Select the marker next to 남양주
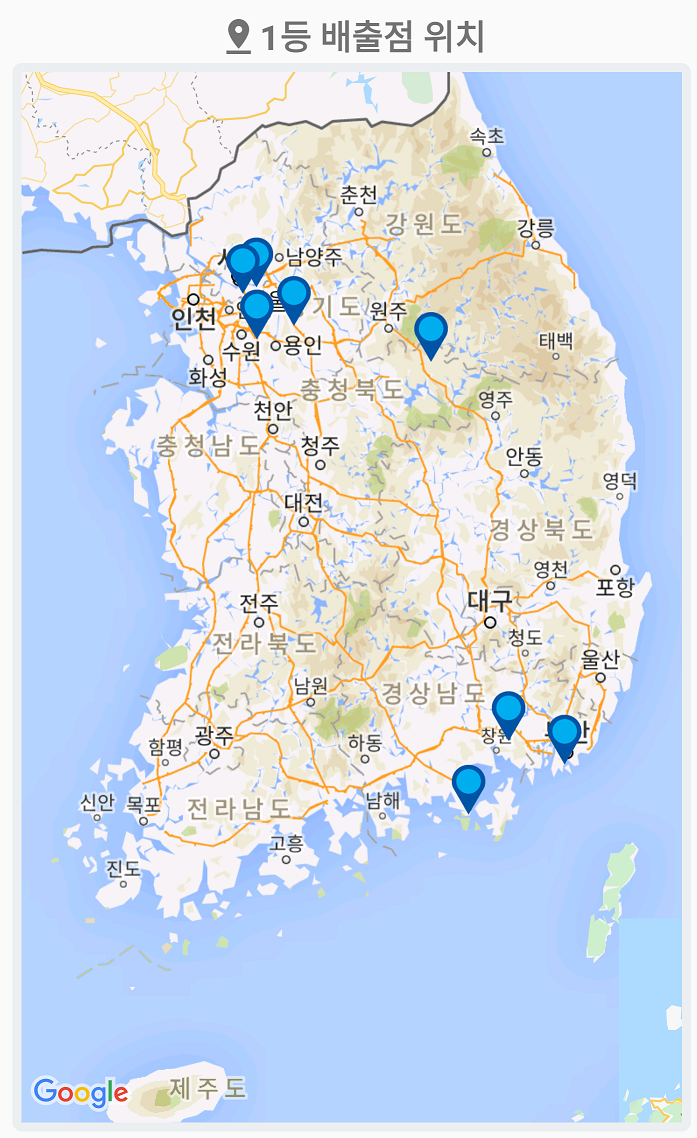The image size is (697, 1138). pyautogui.click(x=257, y=257)
